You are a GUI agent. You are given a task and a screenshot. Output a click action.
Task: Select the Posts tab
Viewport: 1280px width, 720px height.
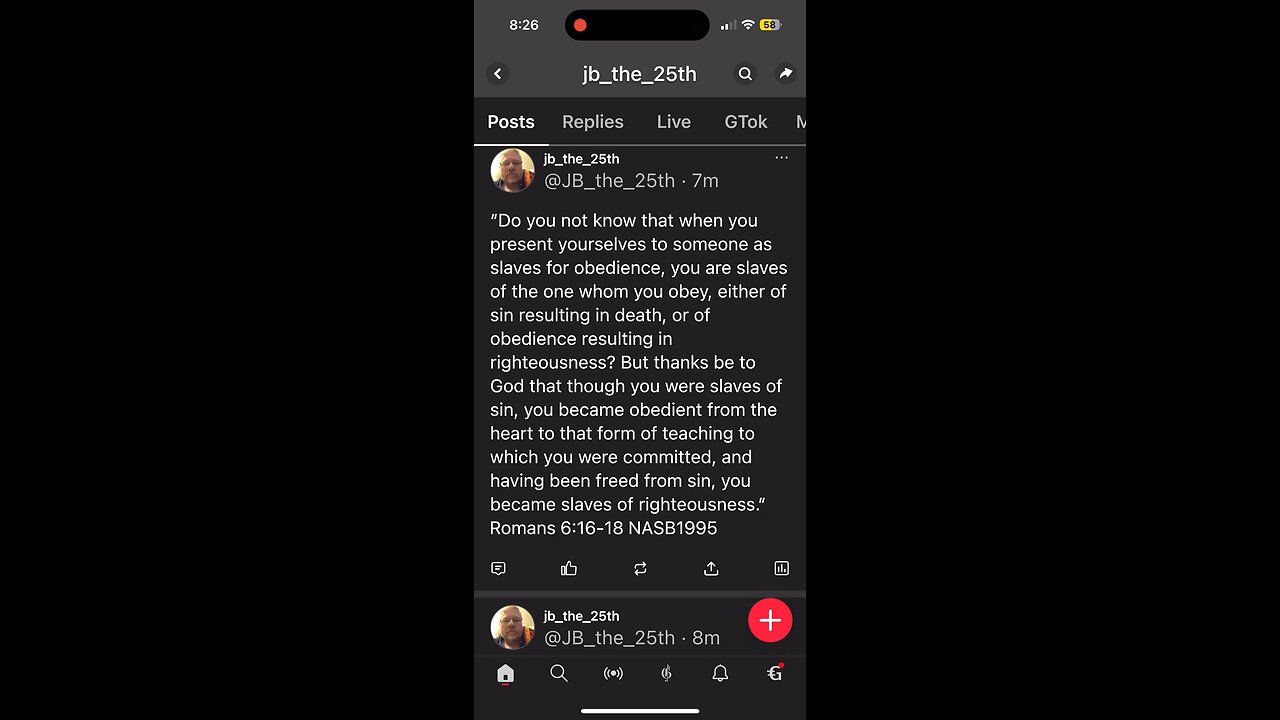tap(511, 122)
